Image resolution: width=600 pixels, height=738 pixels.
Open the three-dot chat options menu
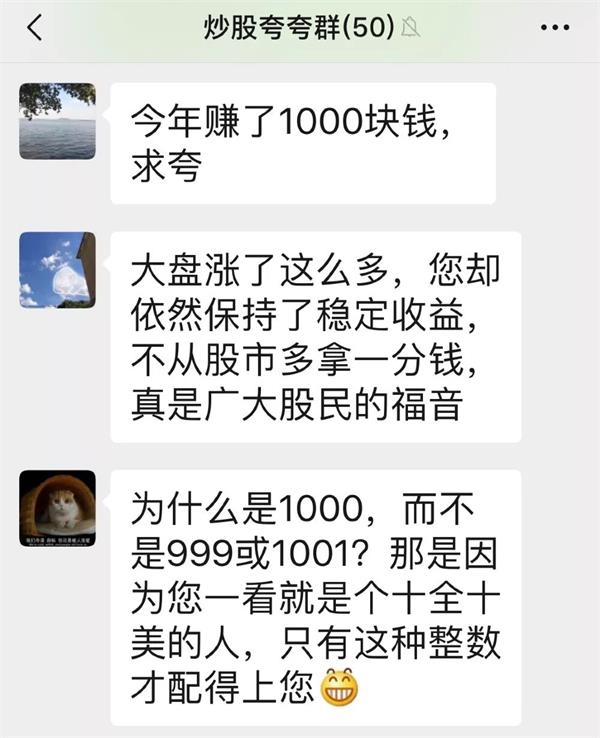(555, 28)
